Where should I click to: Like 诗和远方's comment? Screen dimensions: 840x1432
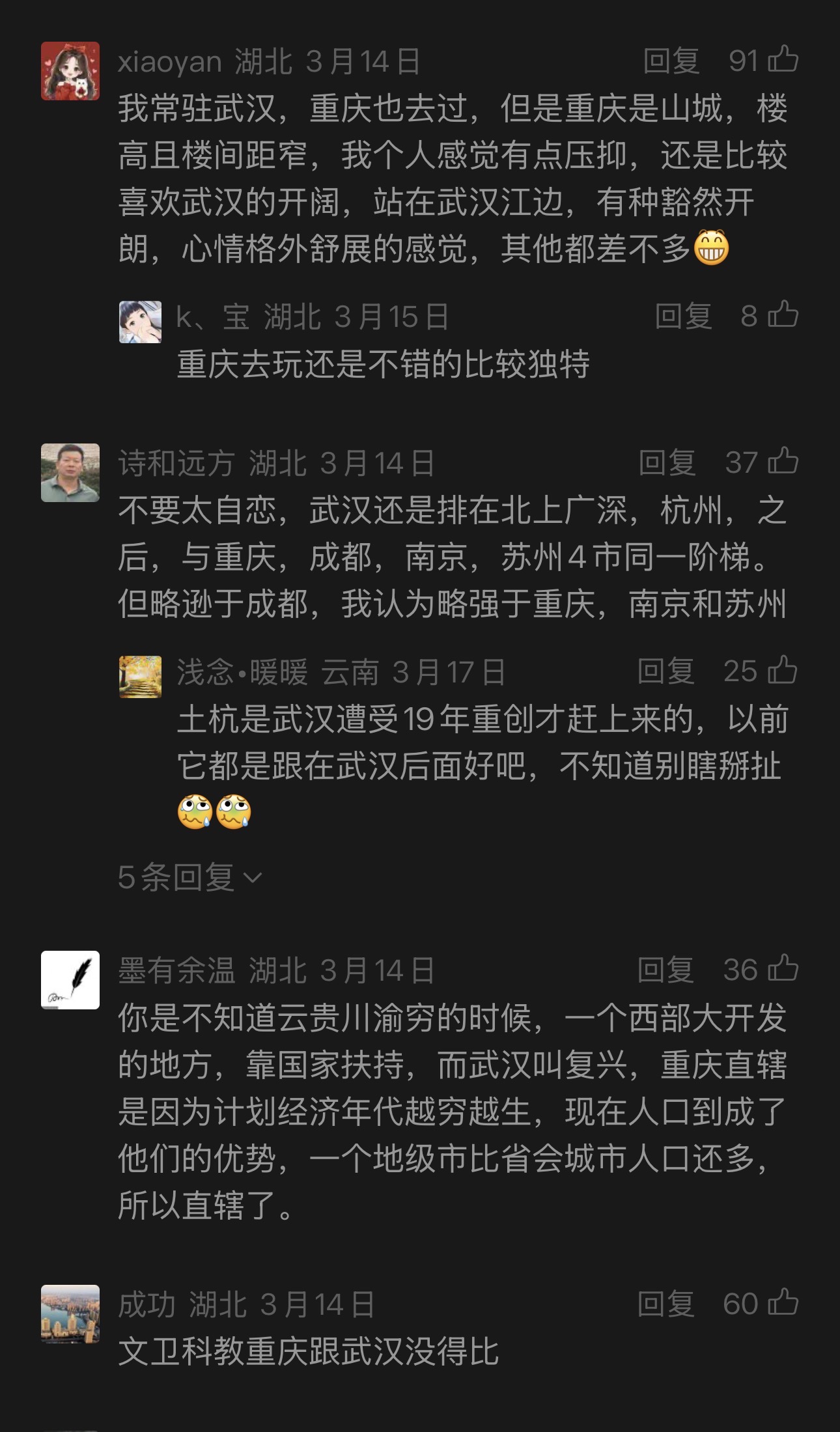point(783,462)
